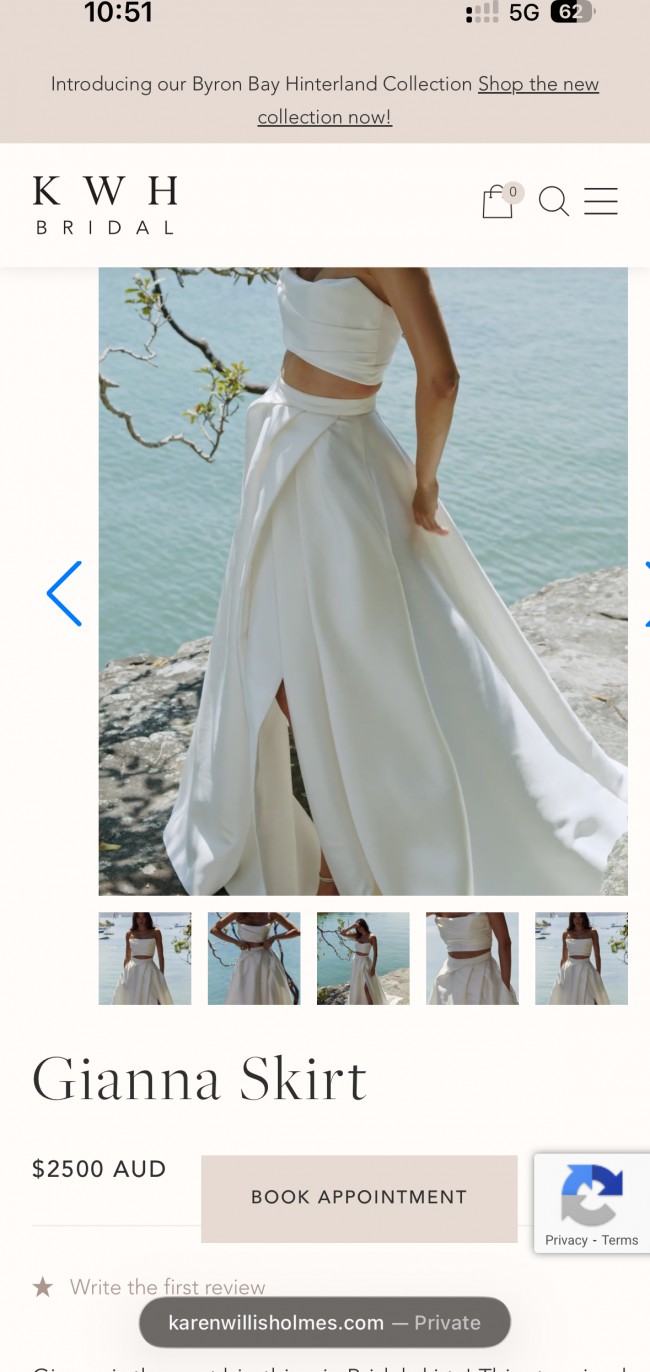
Task: Tap the karenwillisholmes.com address pill
Action: pos(325,1322)
